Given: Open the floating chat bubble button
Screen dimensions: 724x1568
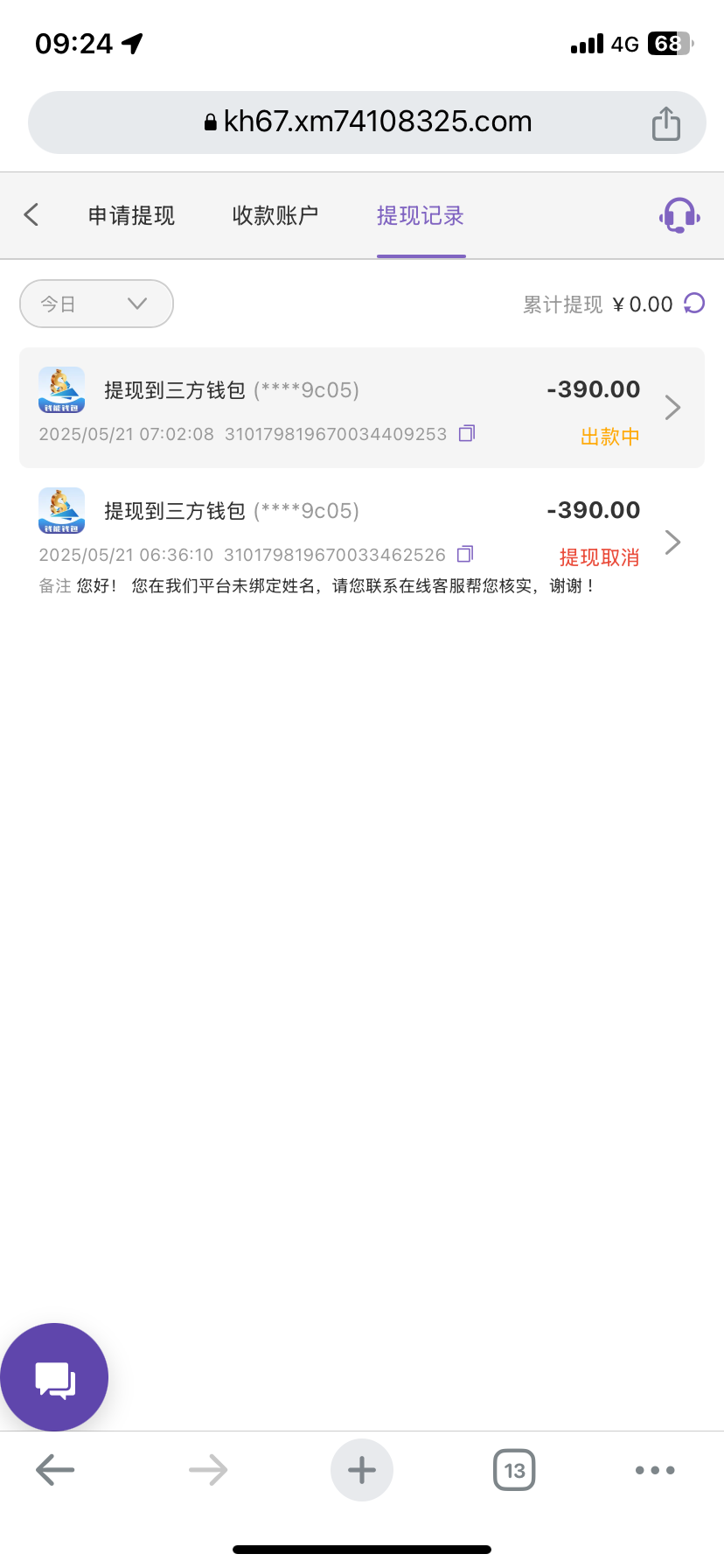Looking at the screenshot, I should (55, 1377).
